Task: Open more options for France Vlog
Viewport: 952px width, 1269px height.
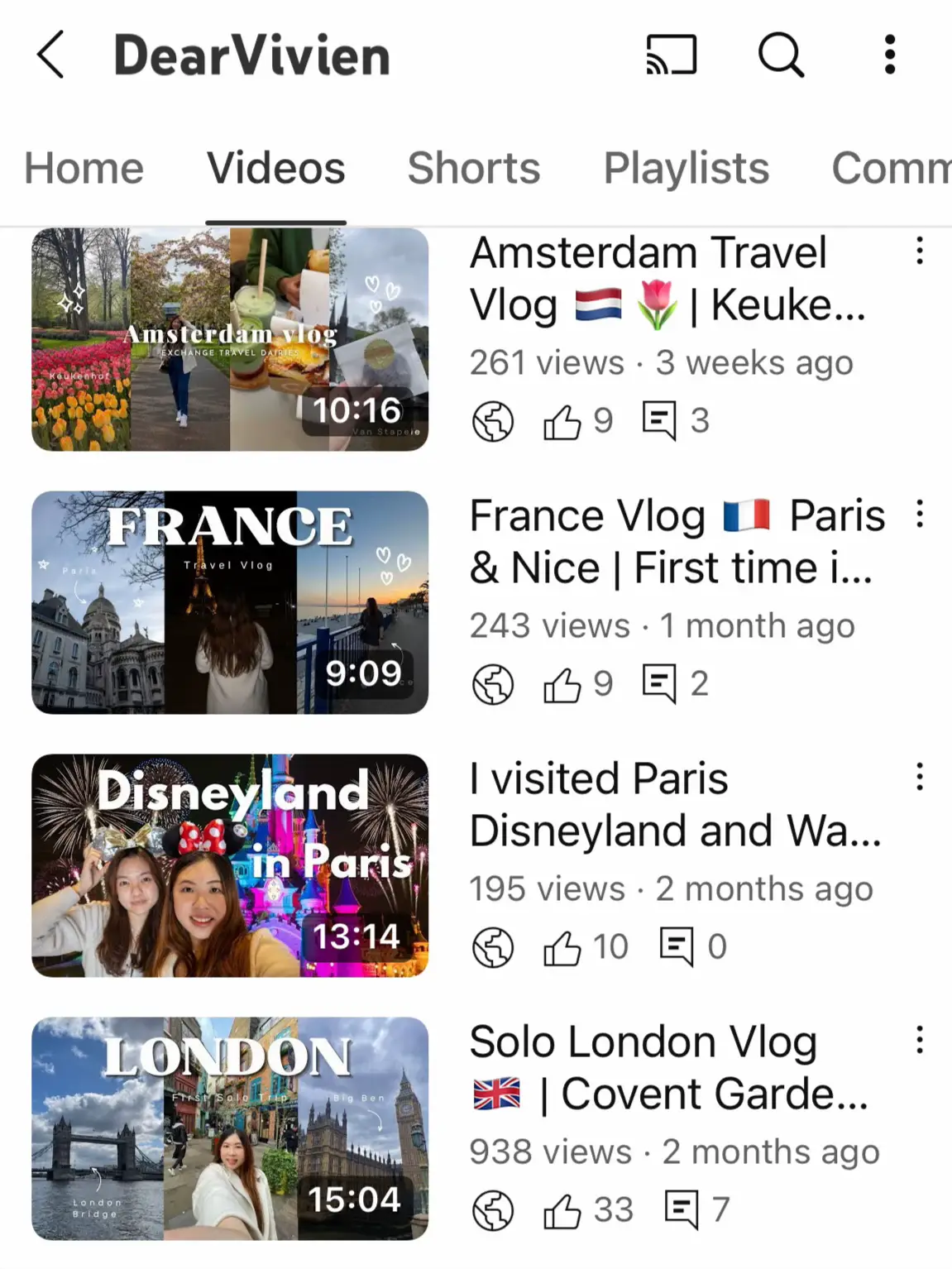Action: pos(919,514)
